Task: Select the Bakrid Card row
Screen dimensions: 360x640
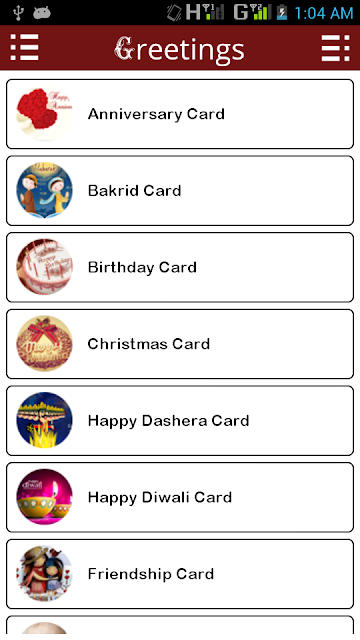Action: point(180,191)
